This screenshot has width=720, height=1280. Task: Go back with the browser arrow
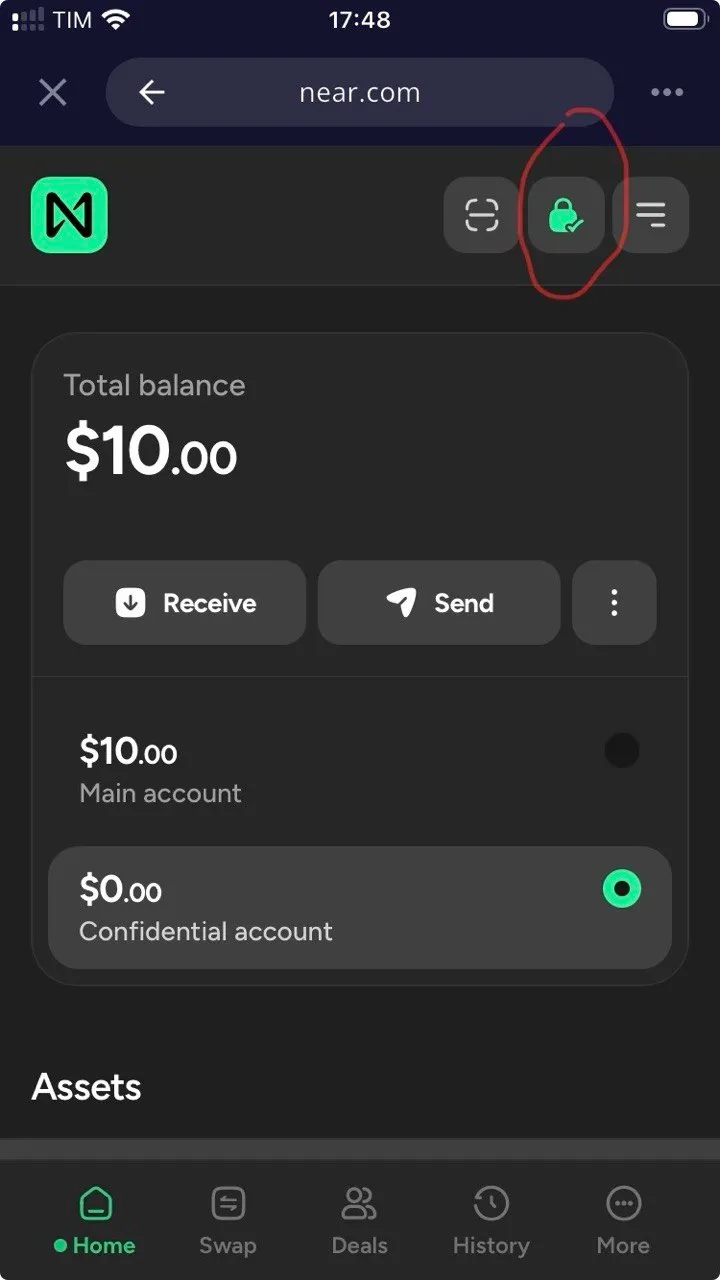pyautogui.click(x=152, y=93)
